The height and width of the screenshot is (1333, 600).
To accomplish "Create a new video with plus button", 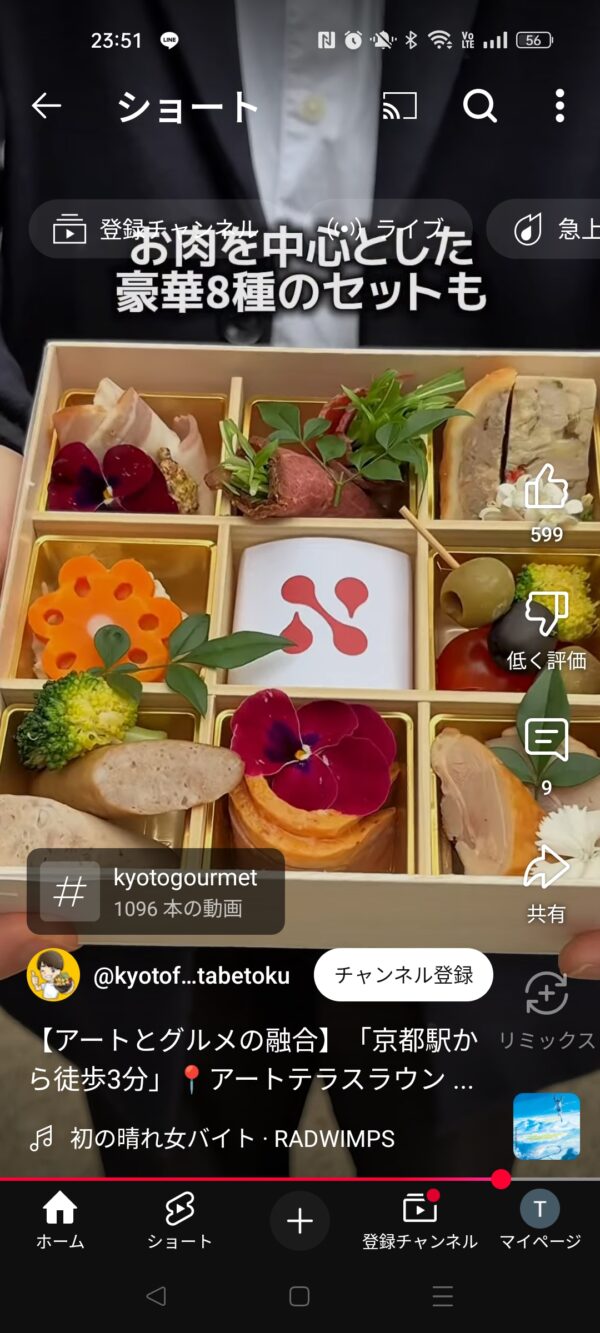I will [300, 1221].
